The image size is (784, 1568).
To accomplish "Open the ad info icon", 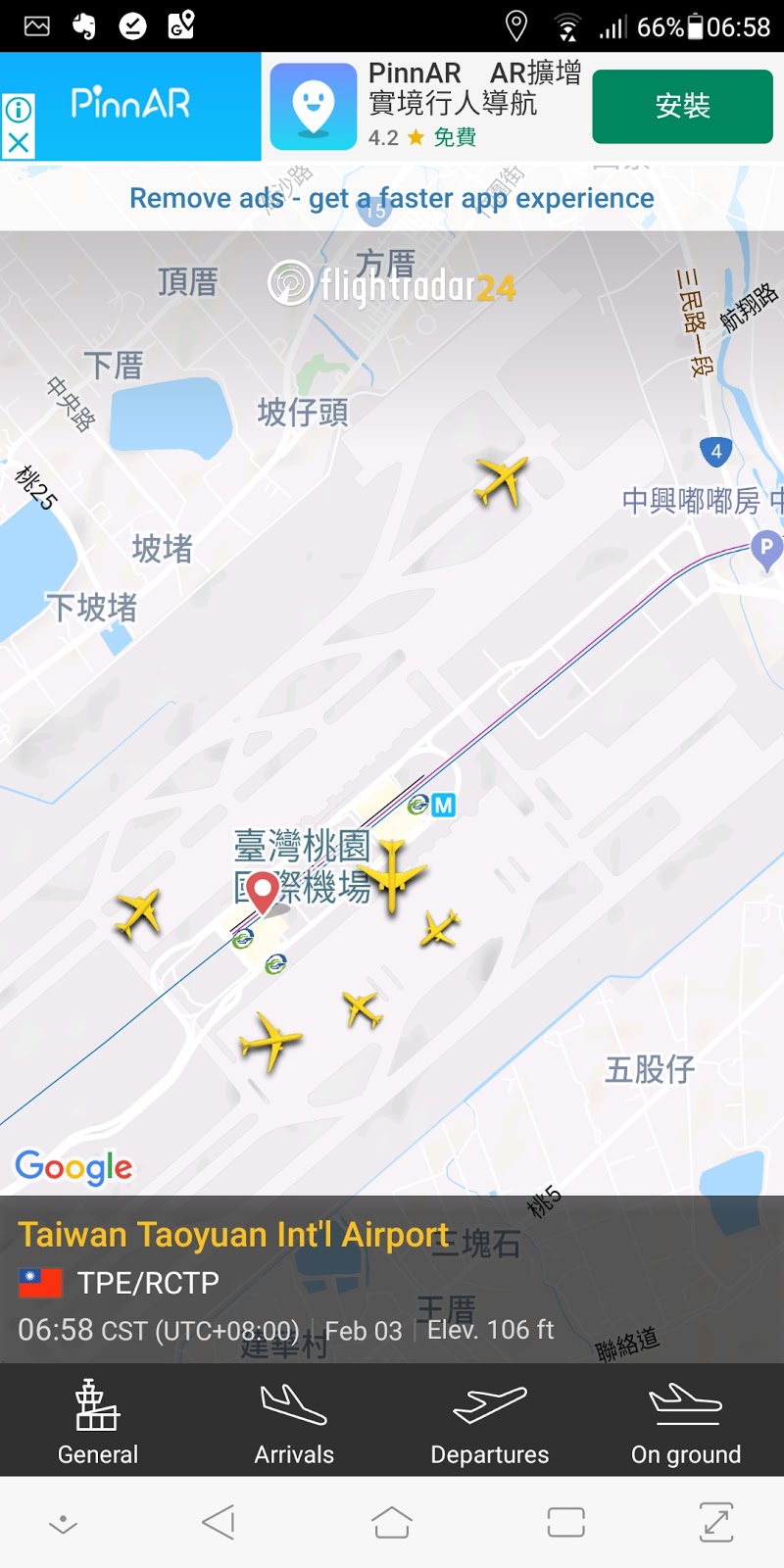I will [x=18, y=109].
